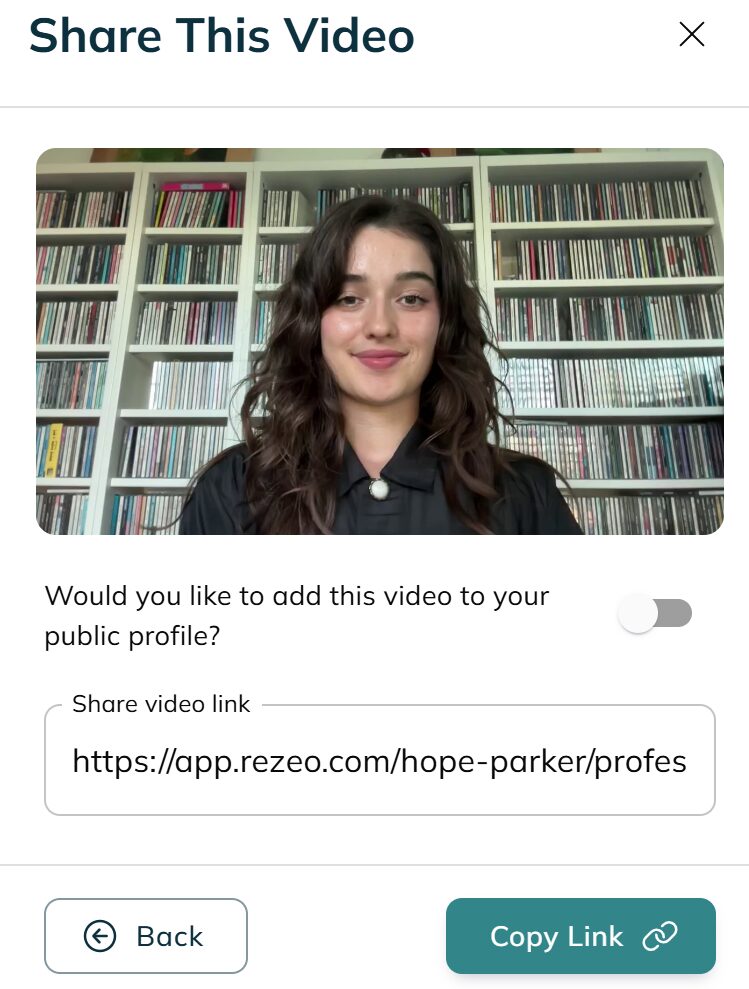
Task: Close the Share This Video dialog
Action: click(x=691, y=35)
